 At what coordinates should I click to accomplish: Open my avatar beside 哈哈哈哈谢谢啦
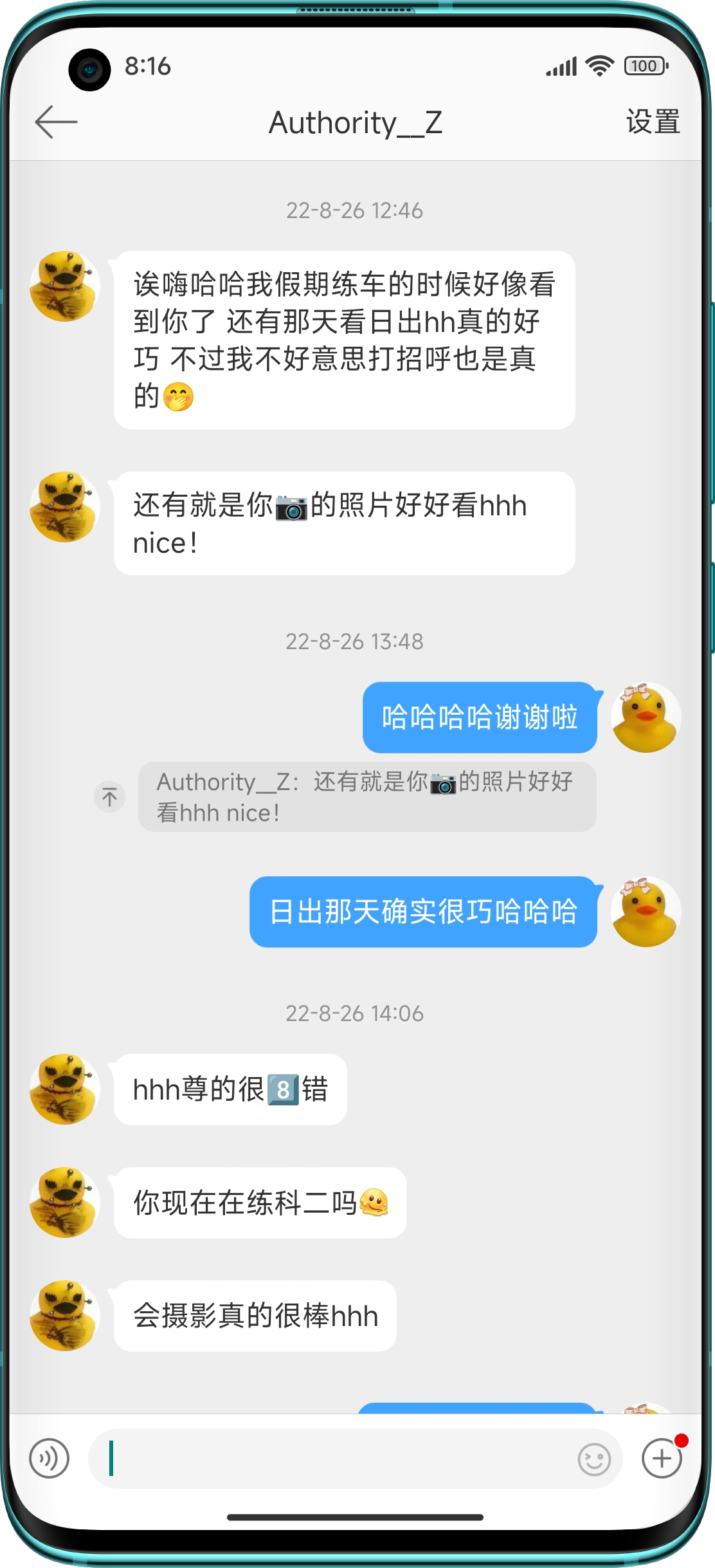tap(646, 717)
